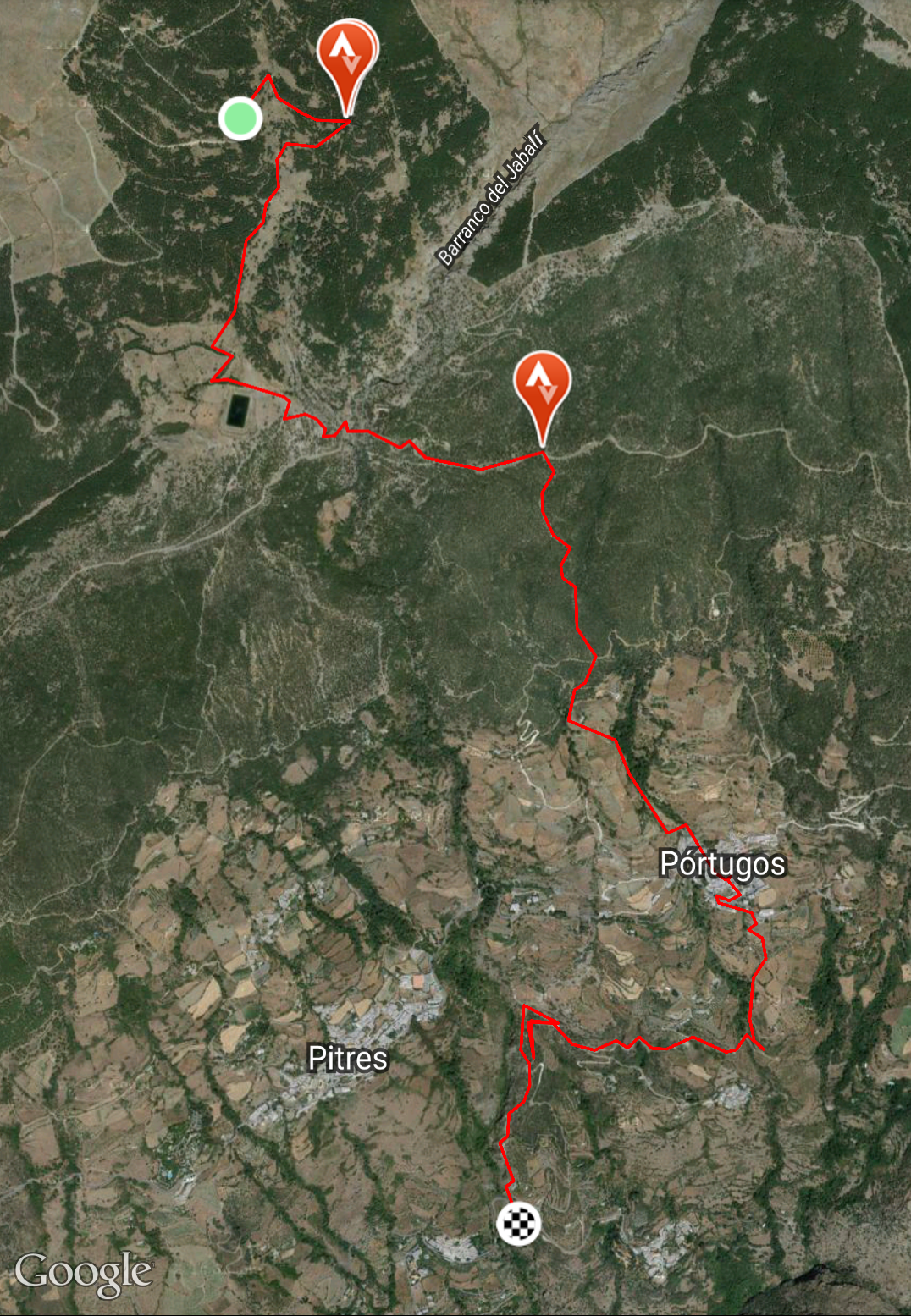Select the segment pin above the Pórtugos trail
911x1316 pixels.
tap(542, 387)
